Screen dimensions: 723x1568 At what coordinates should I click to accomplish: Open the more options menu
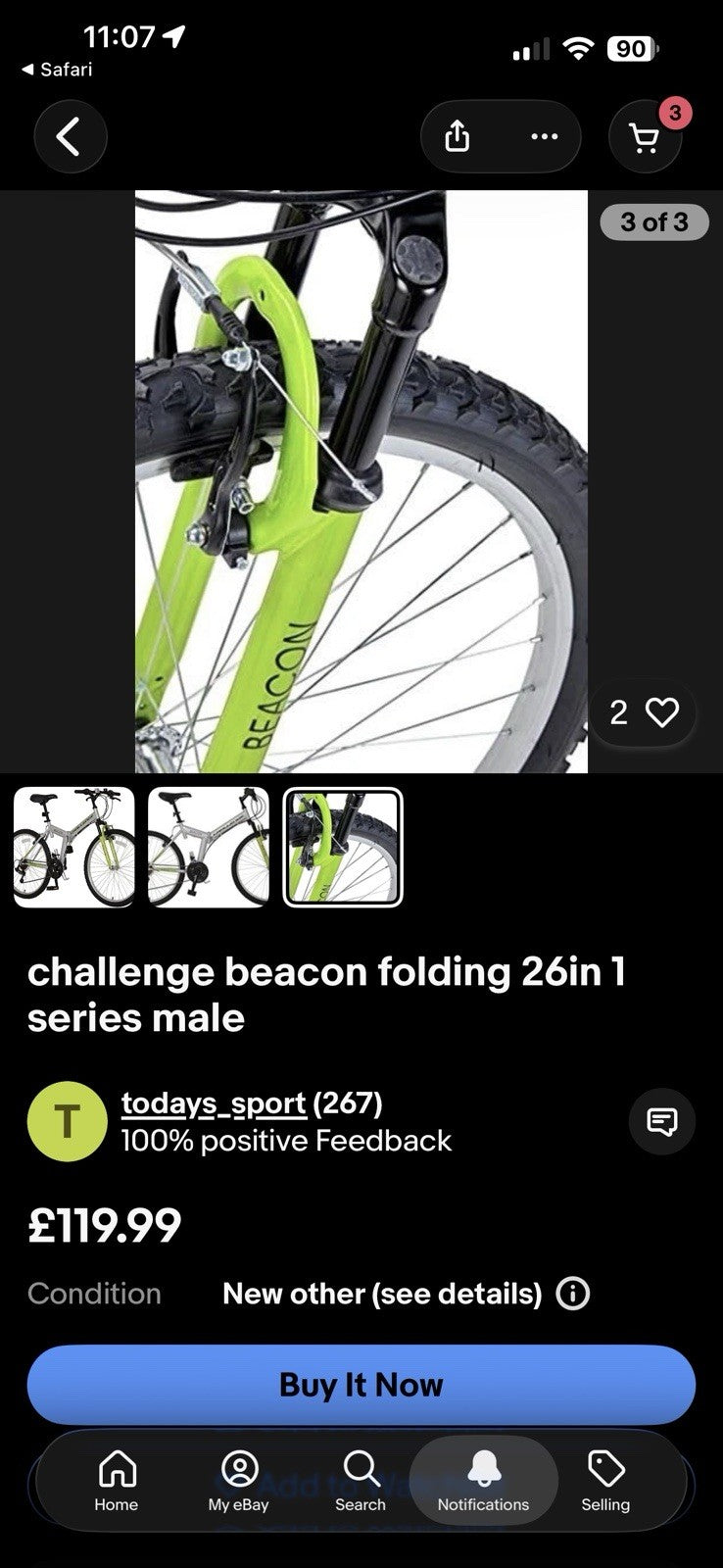tap(544, 137)
